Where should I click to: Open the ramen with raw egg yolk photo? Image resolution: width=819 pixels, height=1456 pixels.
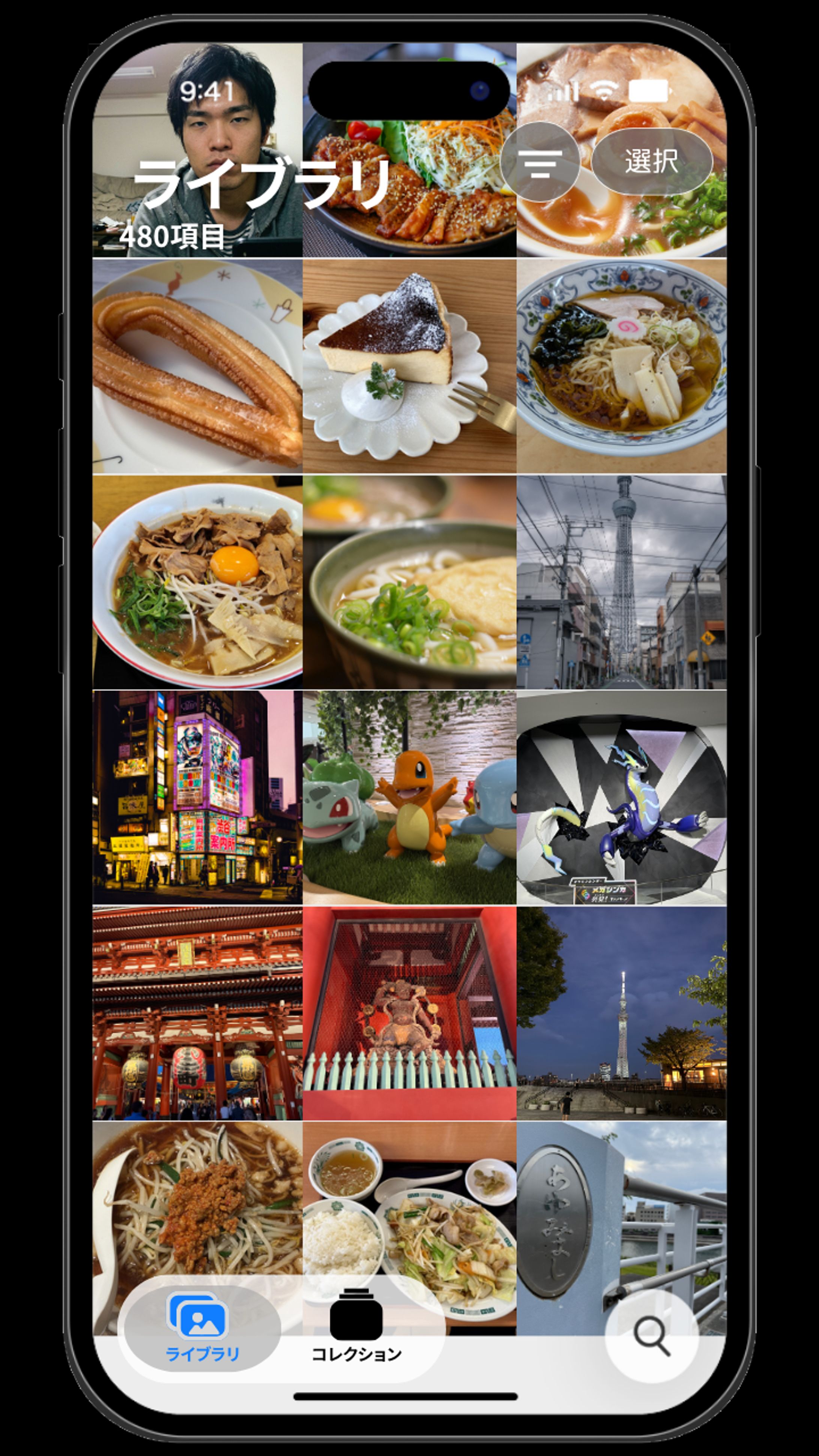tap(197, 582)
